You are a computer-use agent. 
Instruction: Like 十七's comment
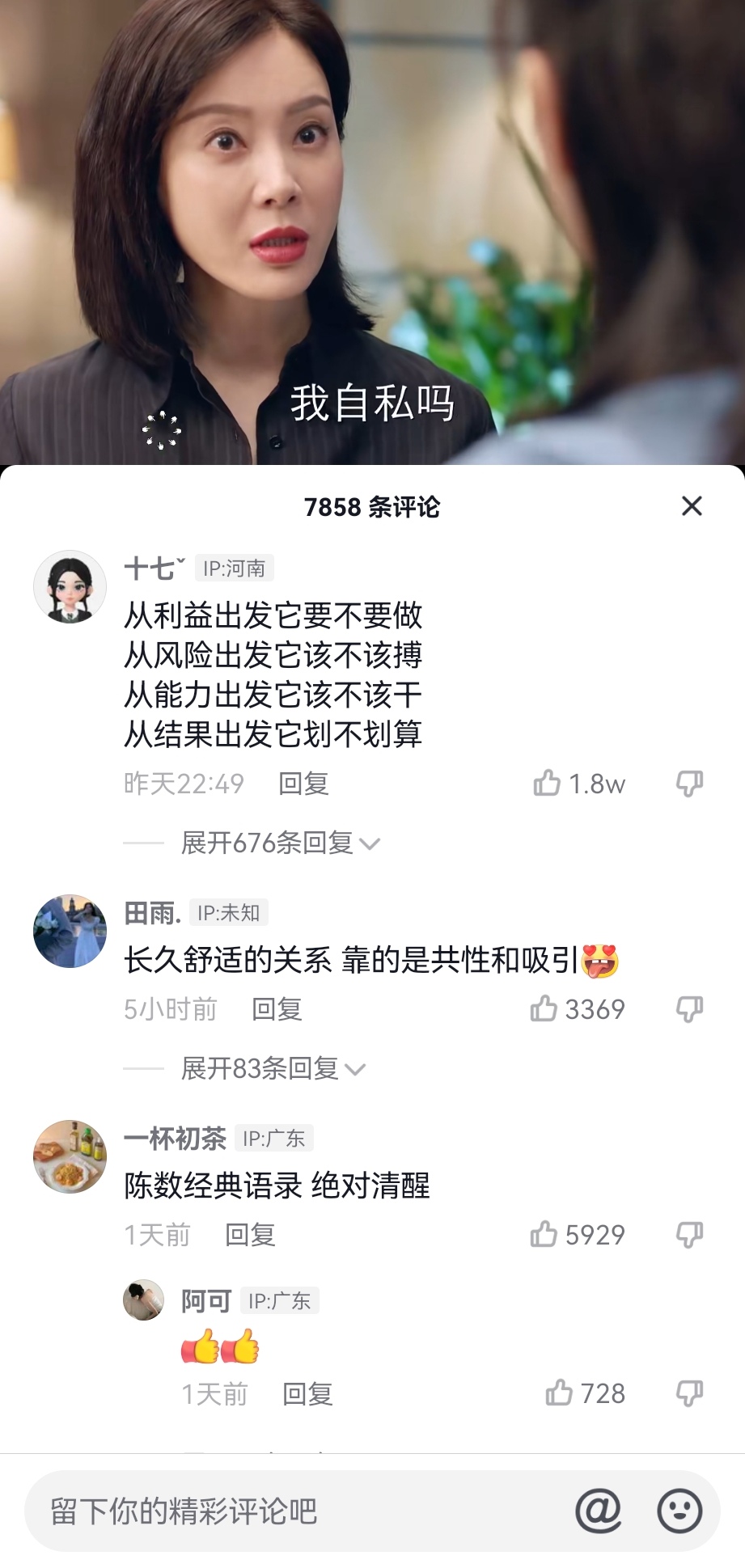pyautogui.click(x=547, y=783)
